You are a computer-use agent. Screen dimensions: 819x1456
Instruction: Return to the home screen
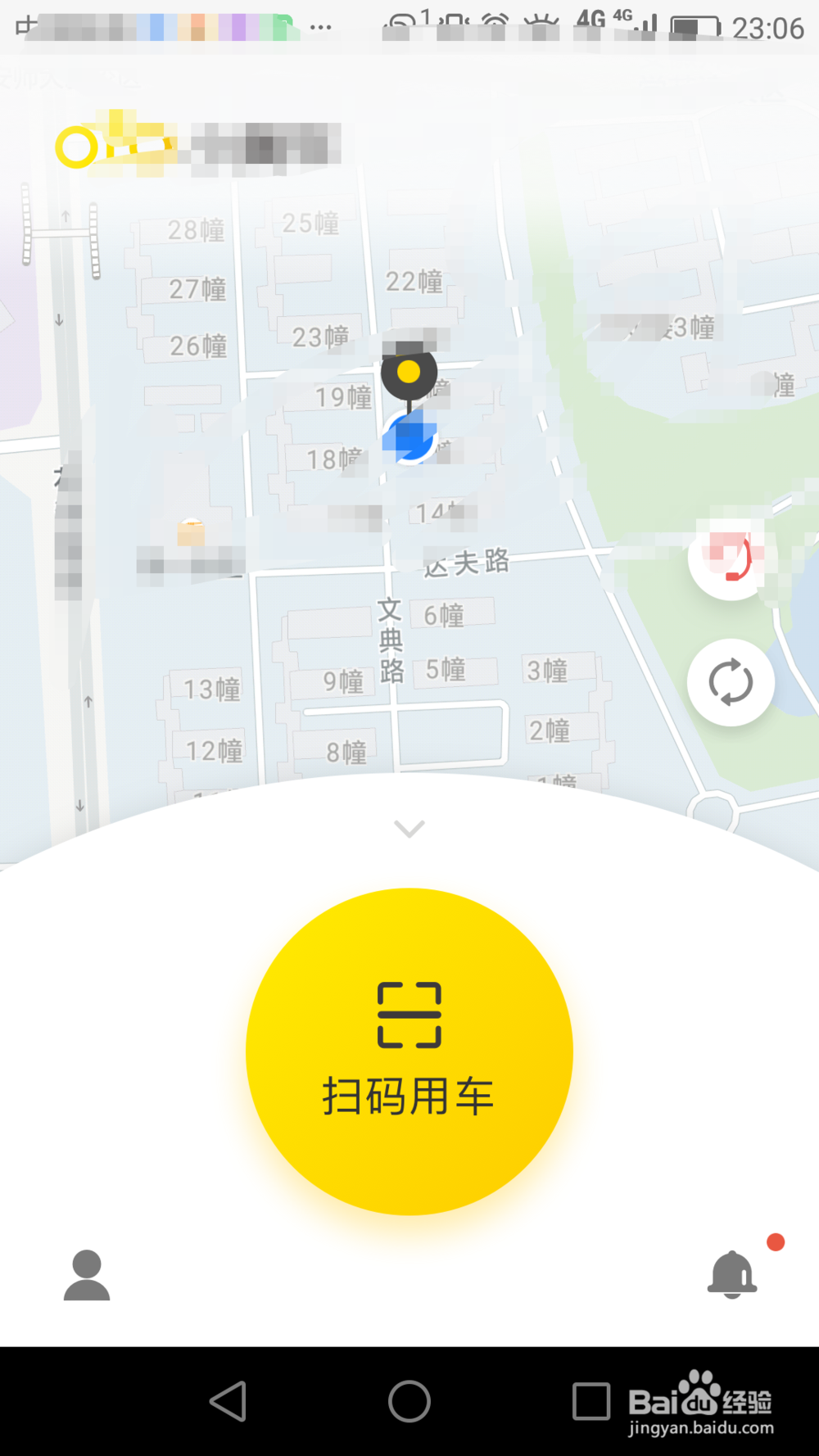[409, 1401]
